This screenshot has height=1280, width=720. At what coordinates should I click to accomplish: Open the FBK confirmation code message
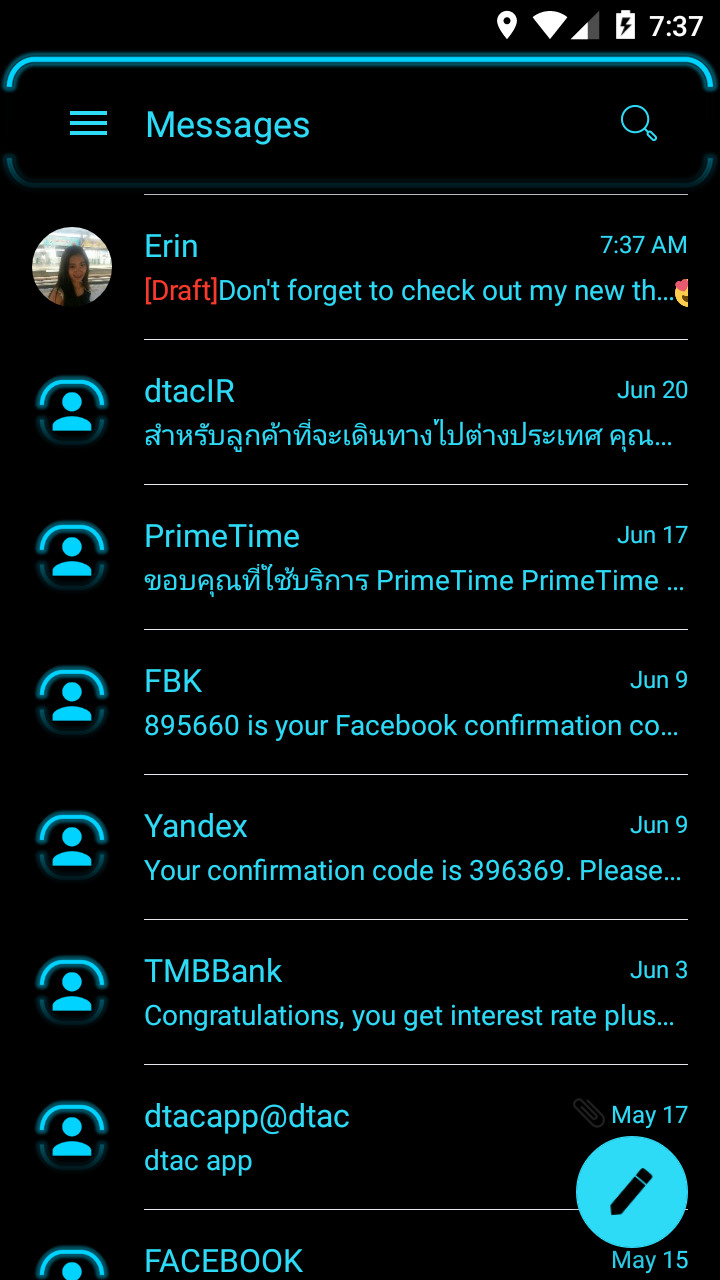click(x=400, y=702)
